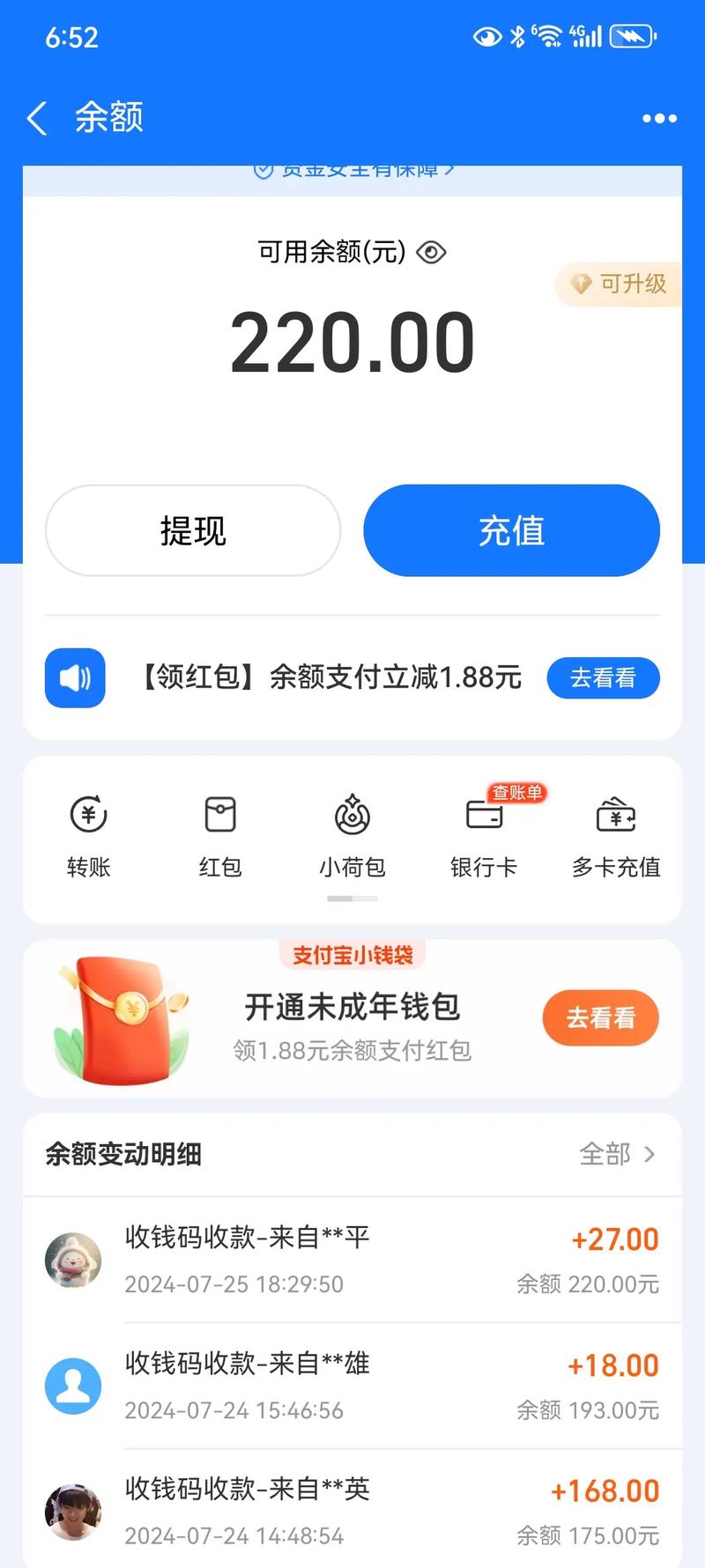This screenshot has width=705, height=1568.
Task: Open 多卡充值 multi-card top-up
Action: [x=616, y=834]
